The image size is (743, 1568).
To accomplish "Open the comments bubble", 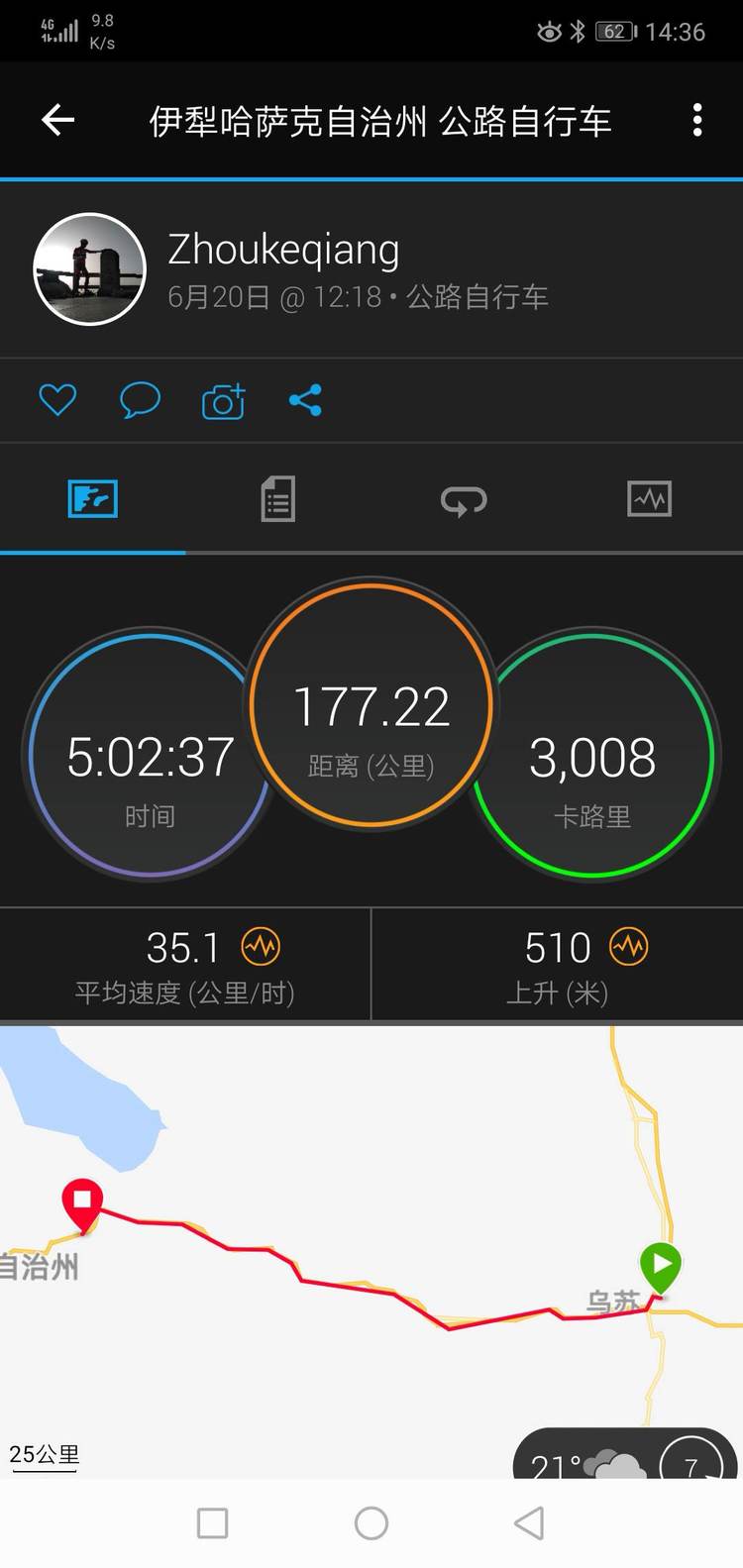I will 140,400.
